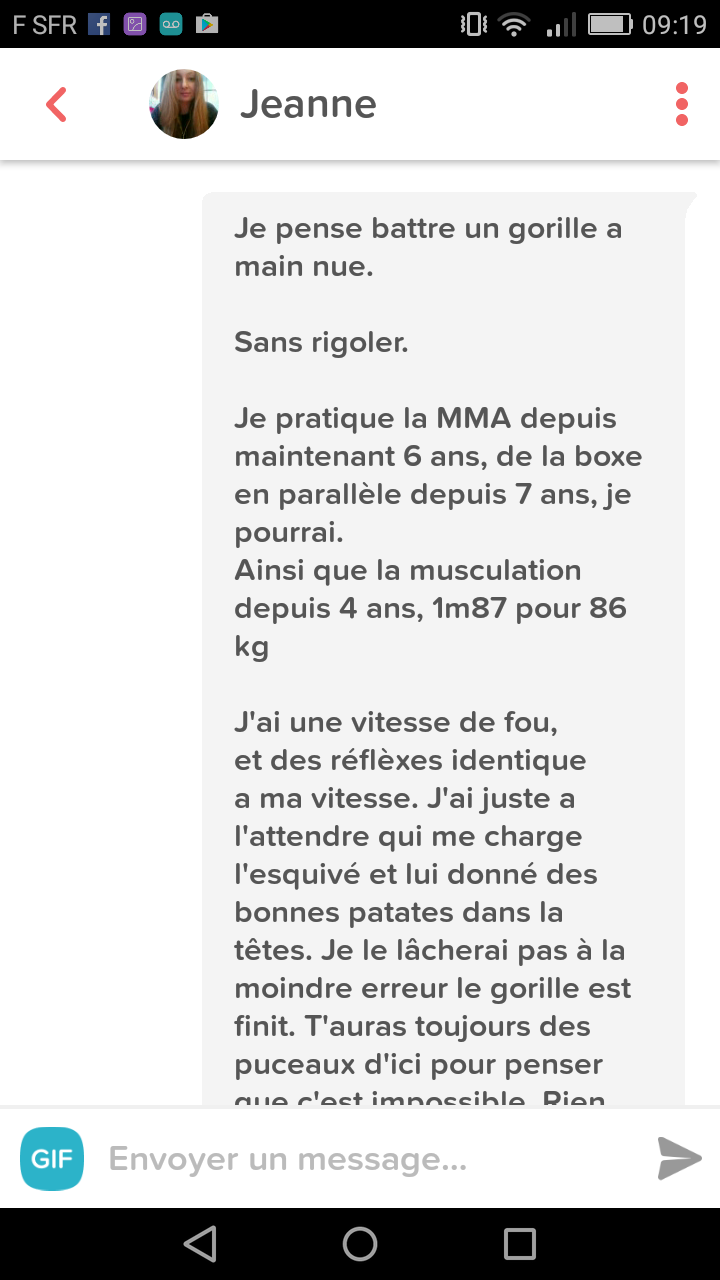Open the system recent apps view

tap(520, 1244)
